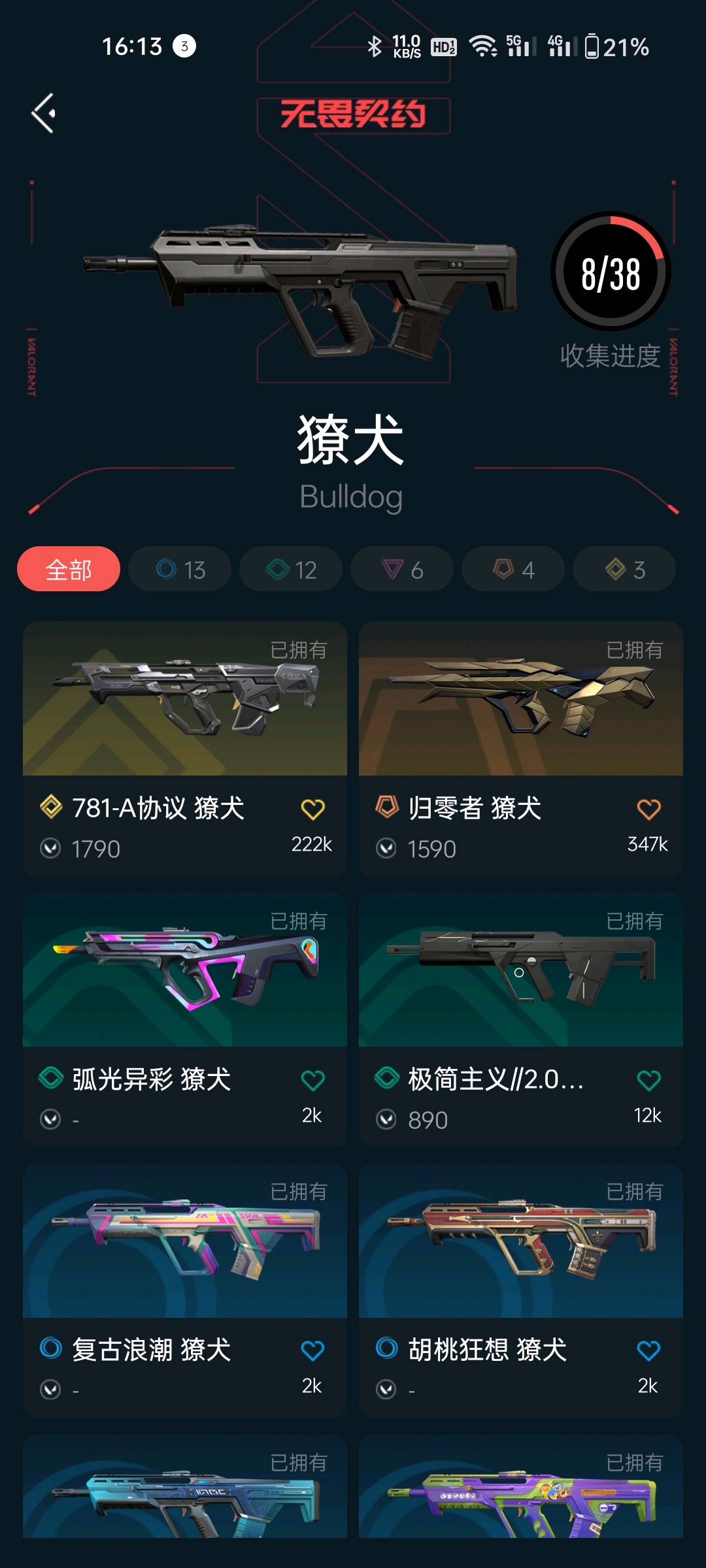This screenshot has height=1568, width=706.
Task: Filter by the blue tier showing 13
Action: 180,569
